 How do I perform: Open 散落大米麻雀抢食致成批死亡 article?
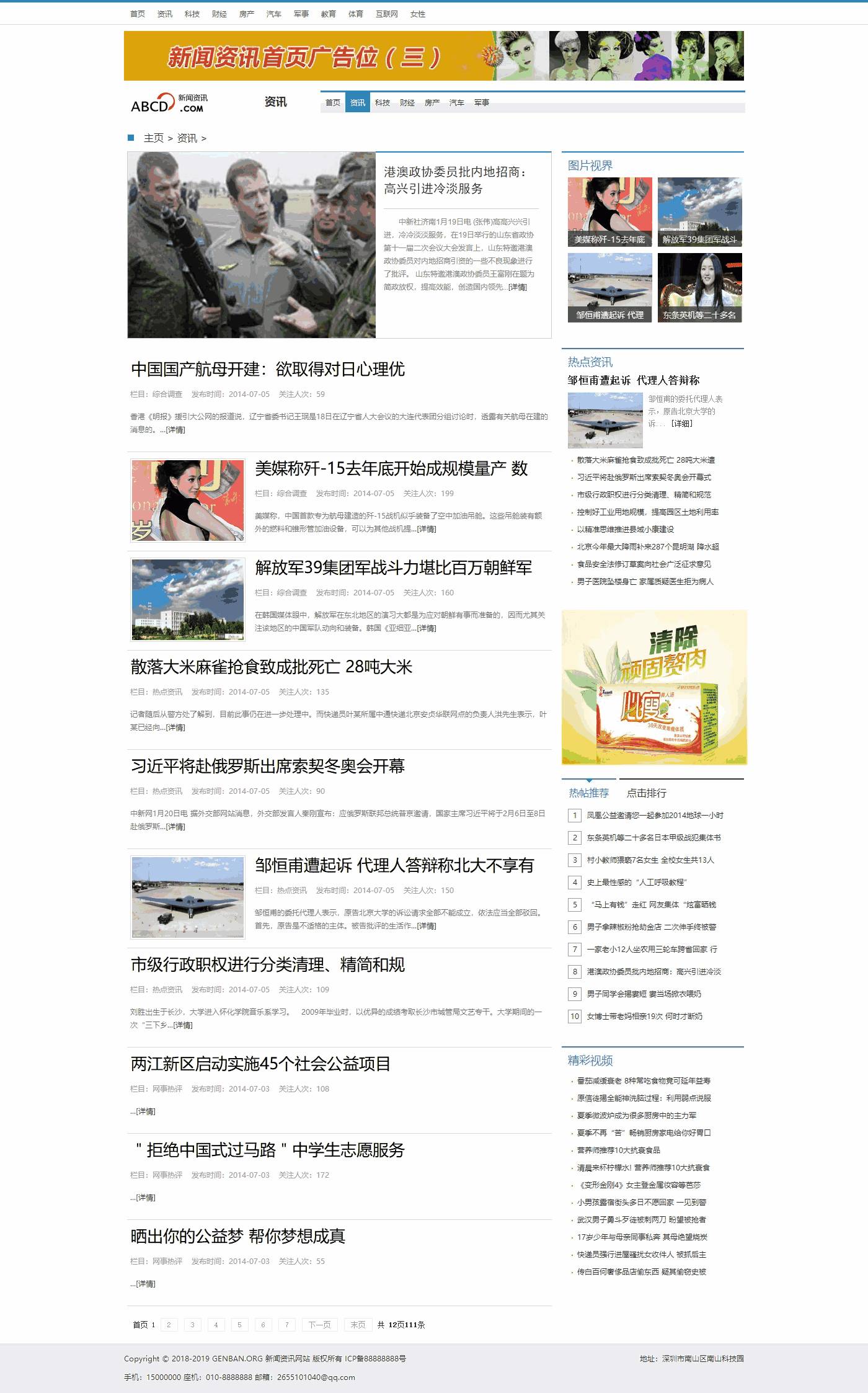[x=271, y=667]
